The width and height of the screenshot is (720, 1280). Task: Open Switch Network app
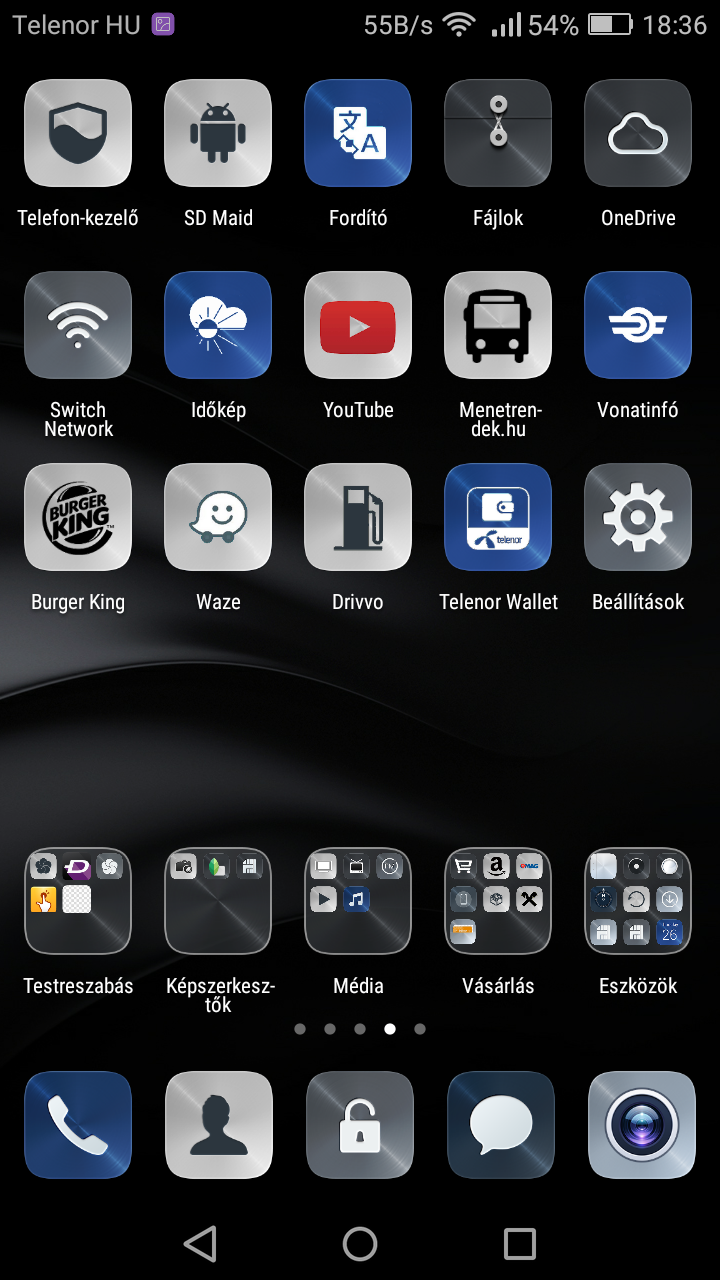point(78,326)
